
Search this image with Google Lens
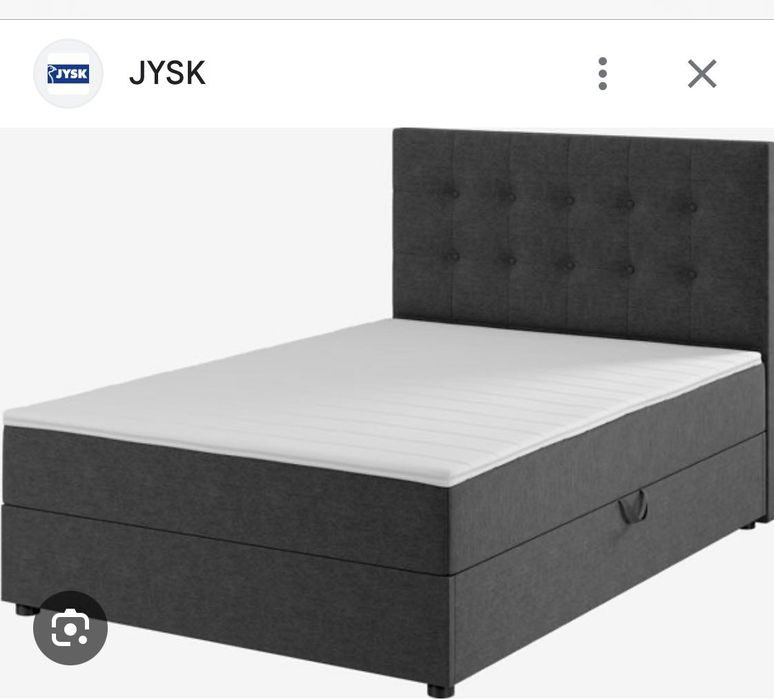tap(70, 628)
